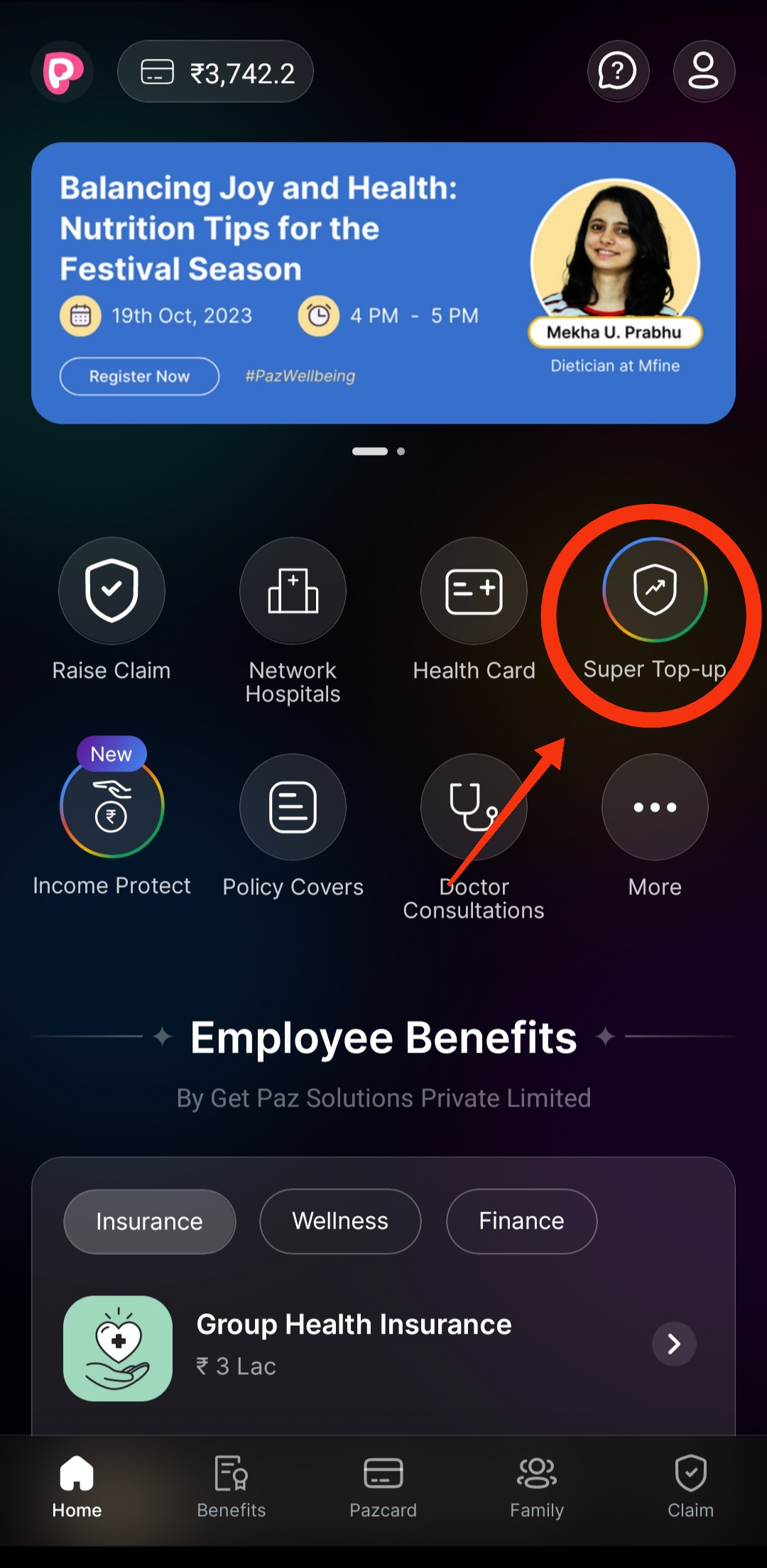
Task: Open Raise Claim
Action: coord(111,591)
